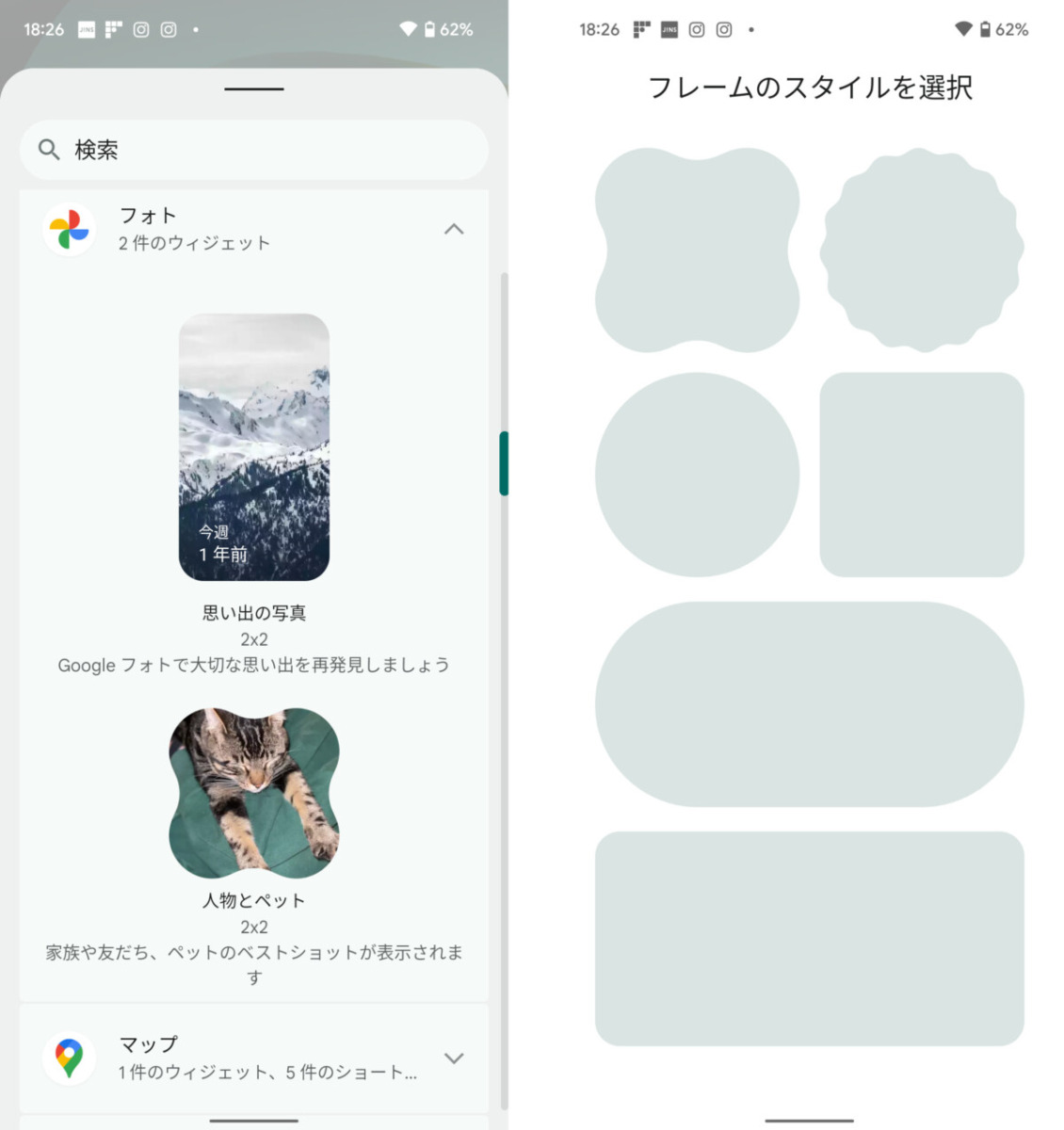Choose the rounded square frame style

922,475
